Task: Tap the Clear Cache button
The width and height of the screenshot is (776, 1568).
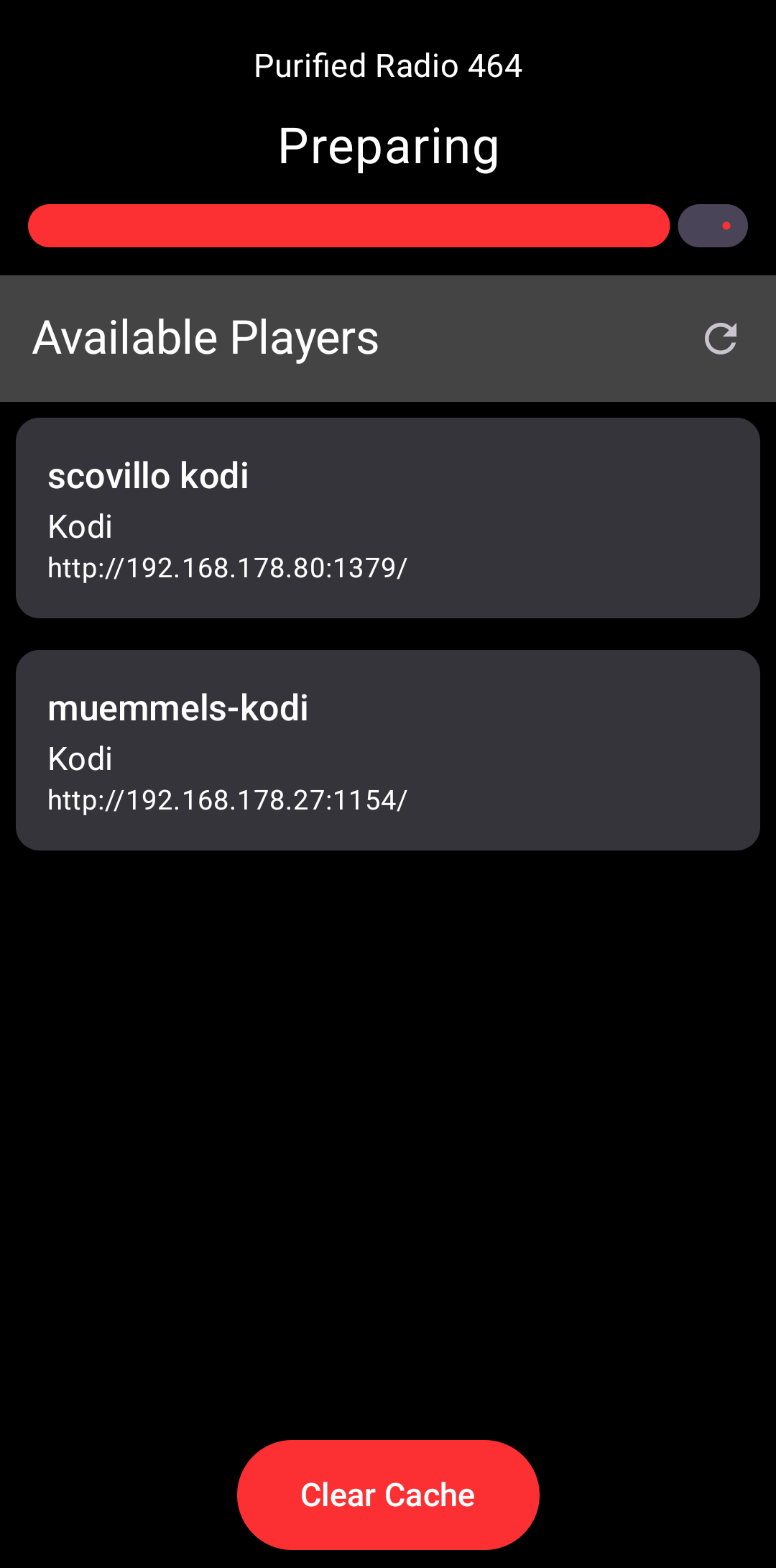Action: [388, 1494]
